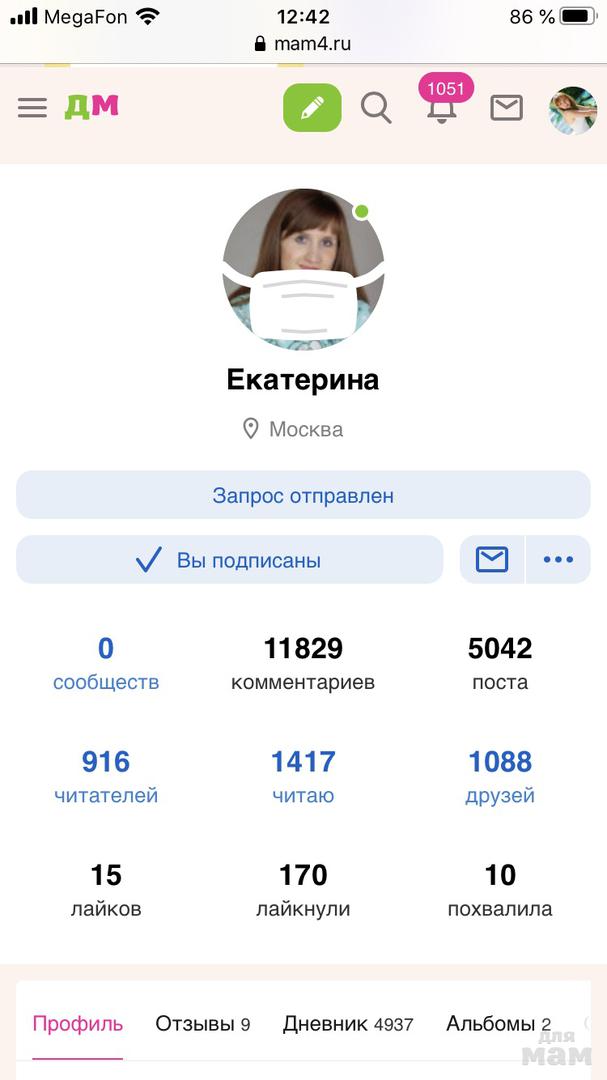Send Екатерина a private message
The width and height of the screenshot is (607, 1080).
[x=492, y=560]
